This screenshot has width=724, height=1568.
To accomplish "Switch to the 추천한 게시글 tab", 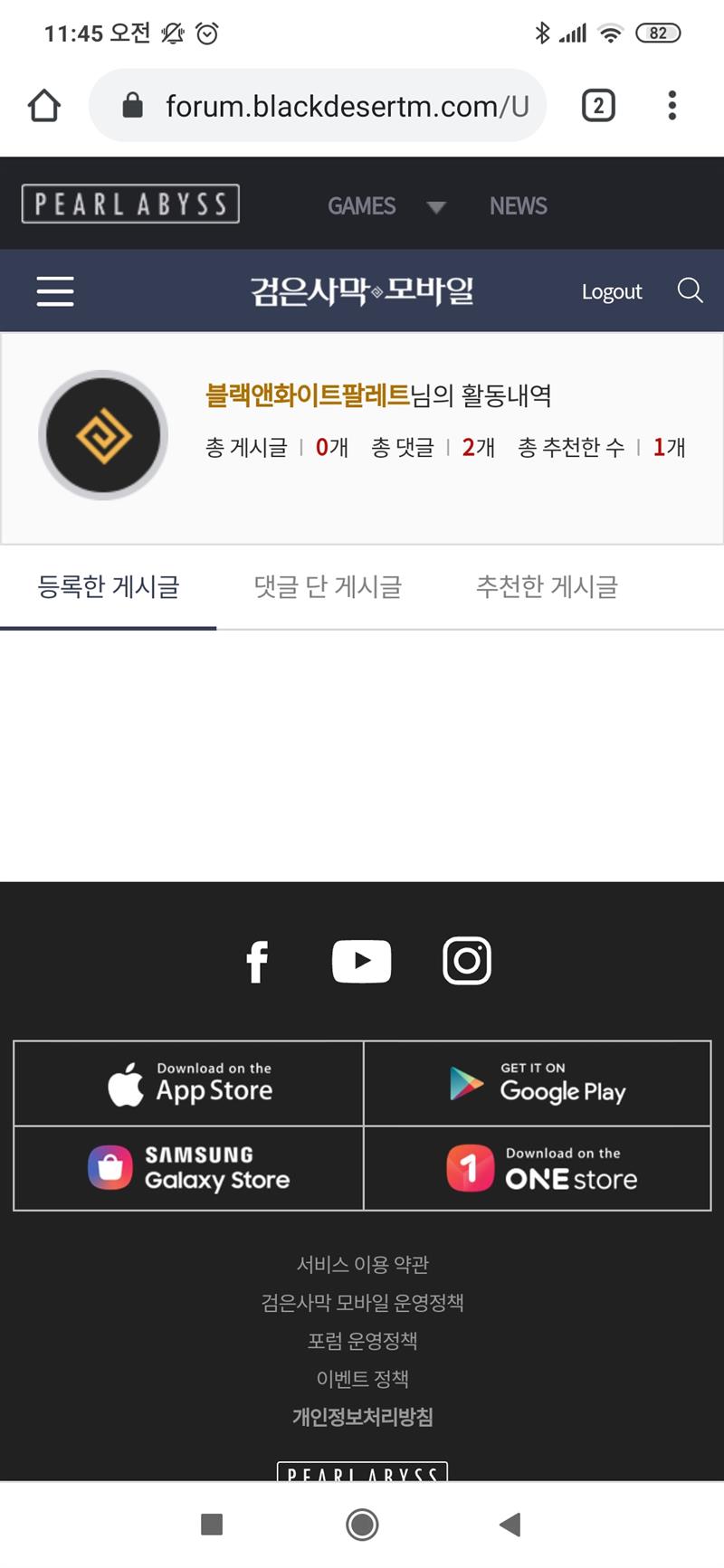I will [547, 587].
